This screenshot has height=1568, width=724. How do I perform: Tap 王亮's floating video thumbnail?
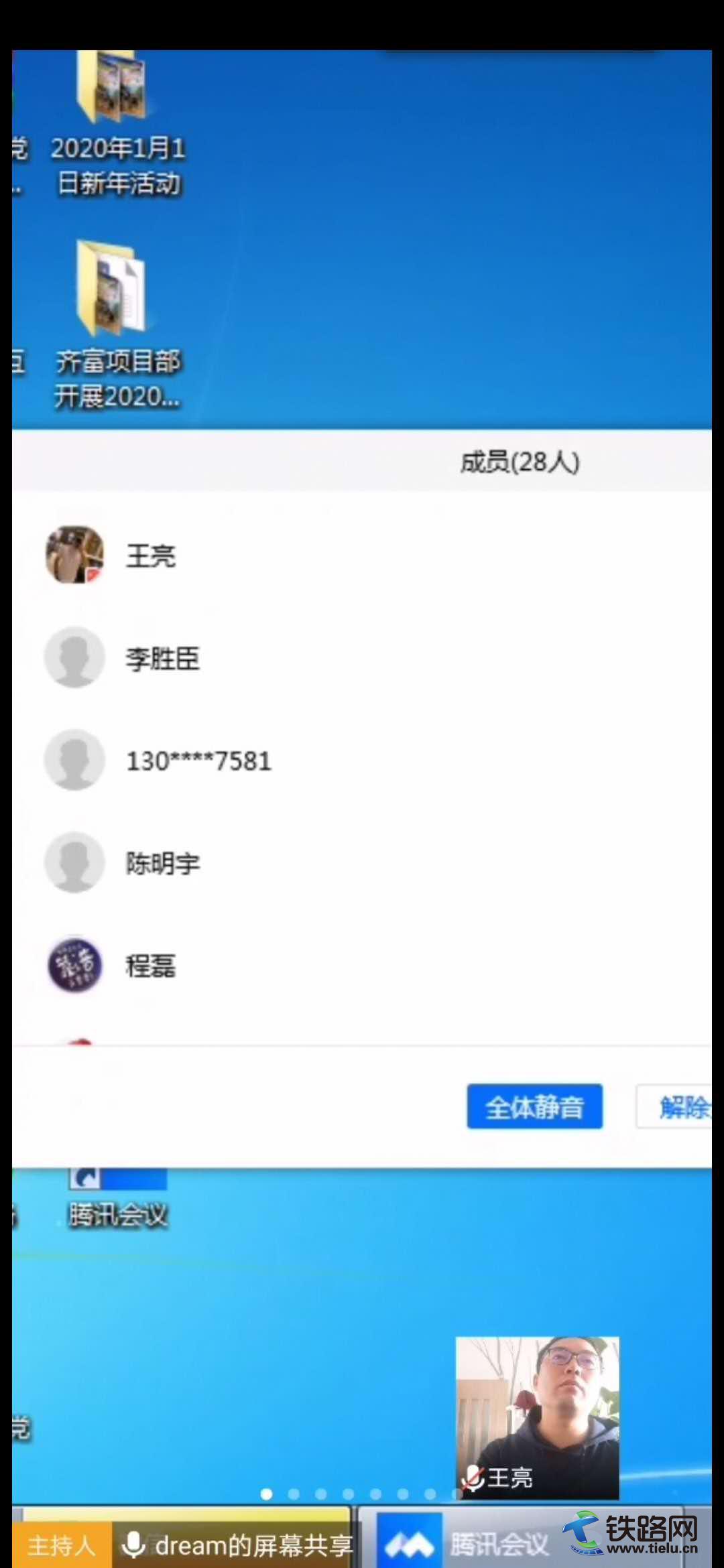pos(537,1417)
